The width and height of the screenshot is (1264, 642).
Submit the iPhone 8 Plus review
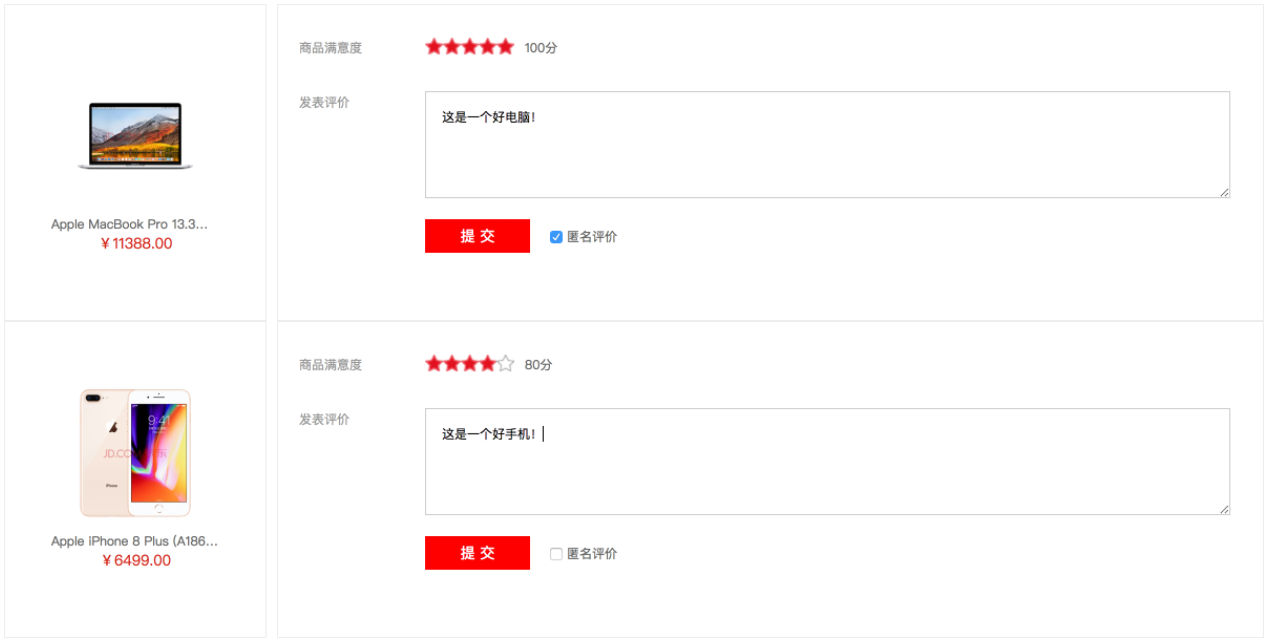[x=477, y=553]
